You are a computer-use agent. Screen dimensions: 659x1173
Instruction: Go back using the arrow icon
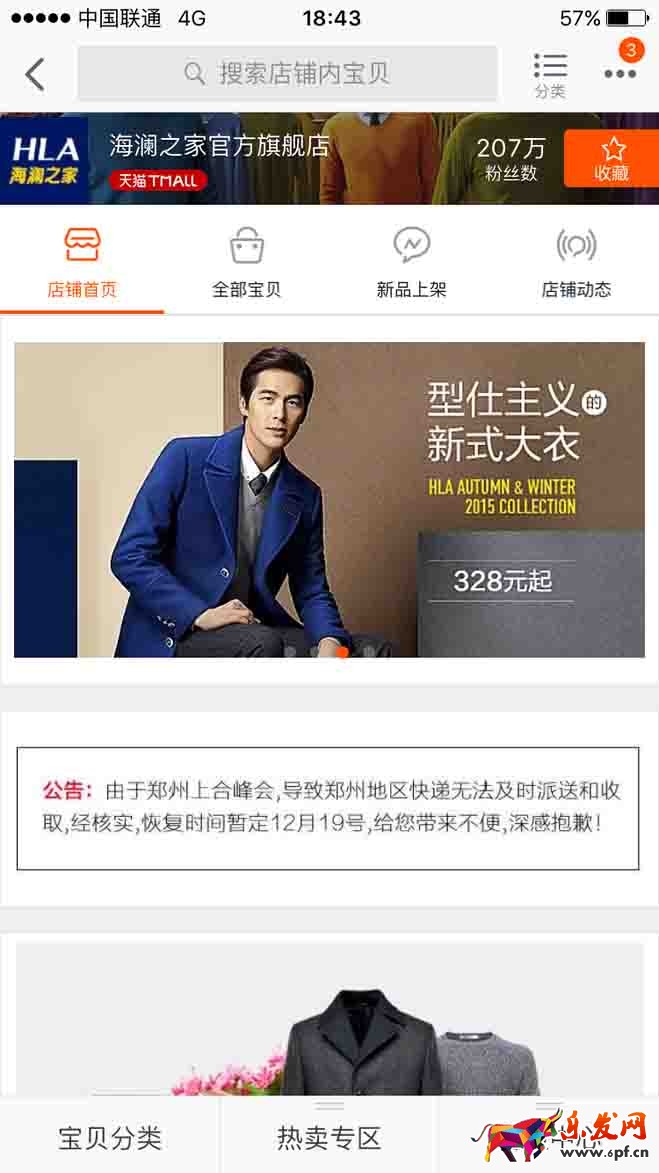[36, 74]
